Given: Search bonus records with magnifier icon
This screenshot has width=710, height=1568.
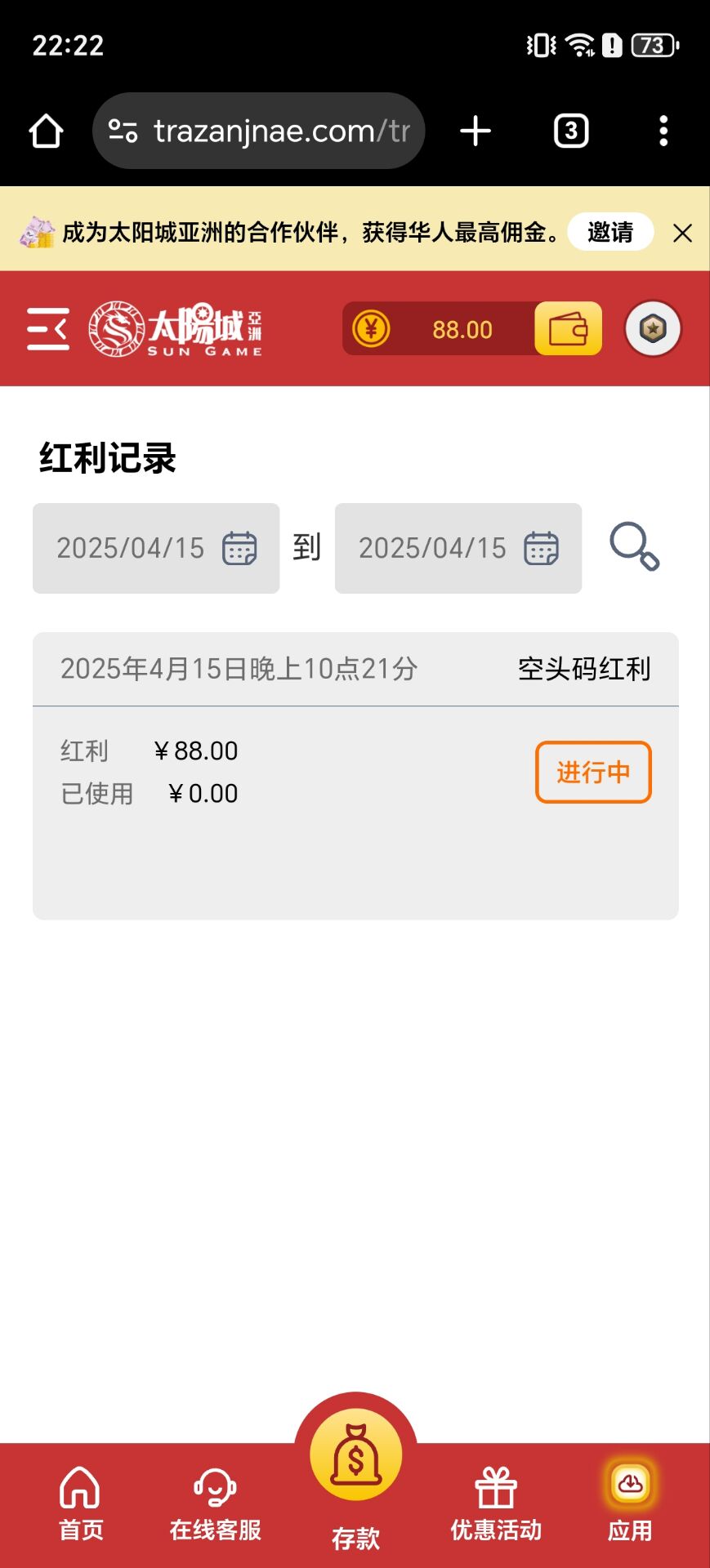Looking at the screenshot, I should [x=635, y=546].
